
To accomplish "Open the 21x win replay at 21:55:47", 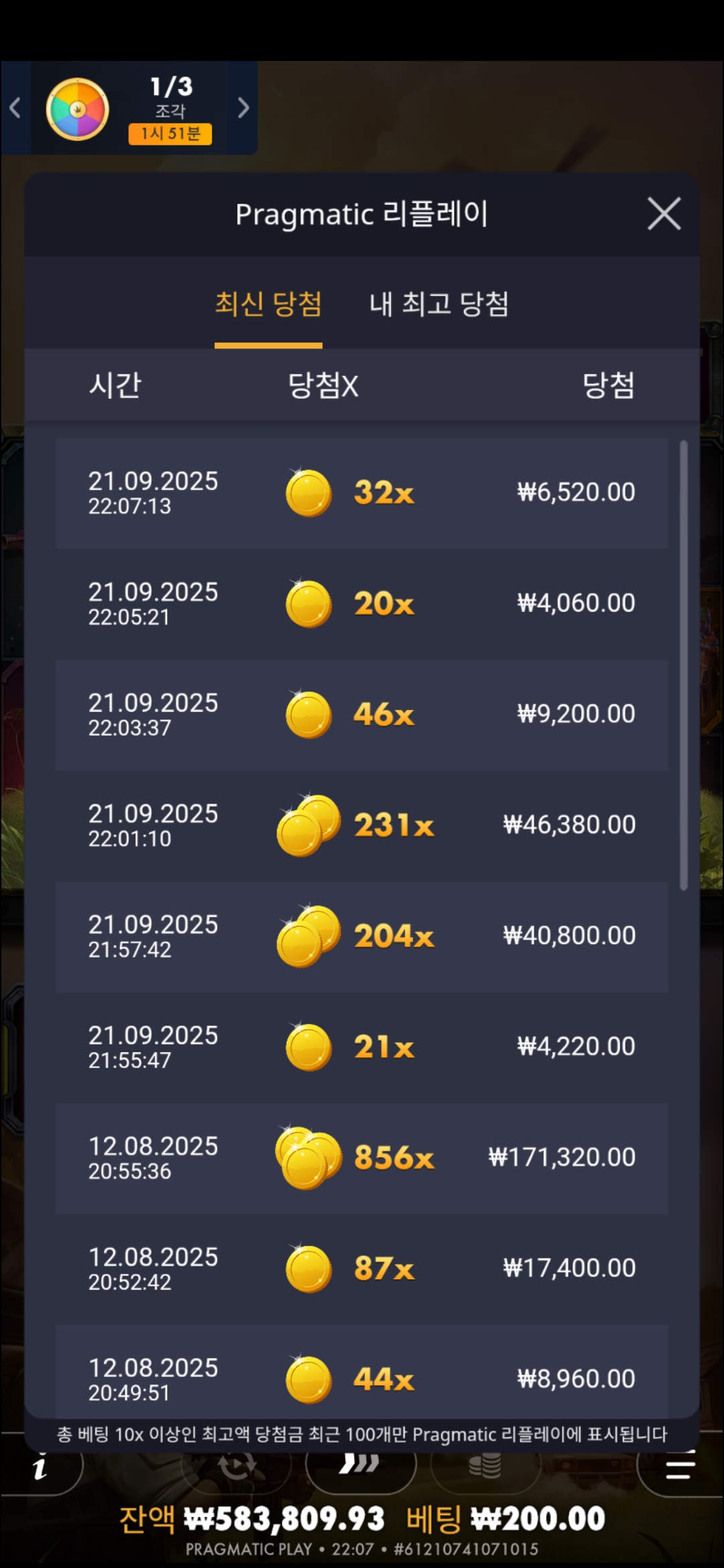I will pos(361,1047).
